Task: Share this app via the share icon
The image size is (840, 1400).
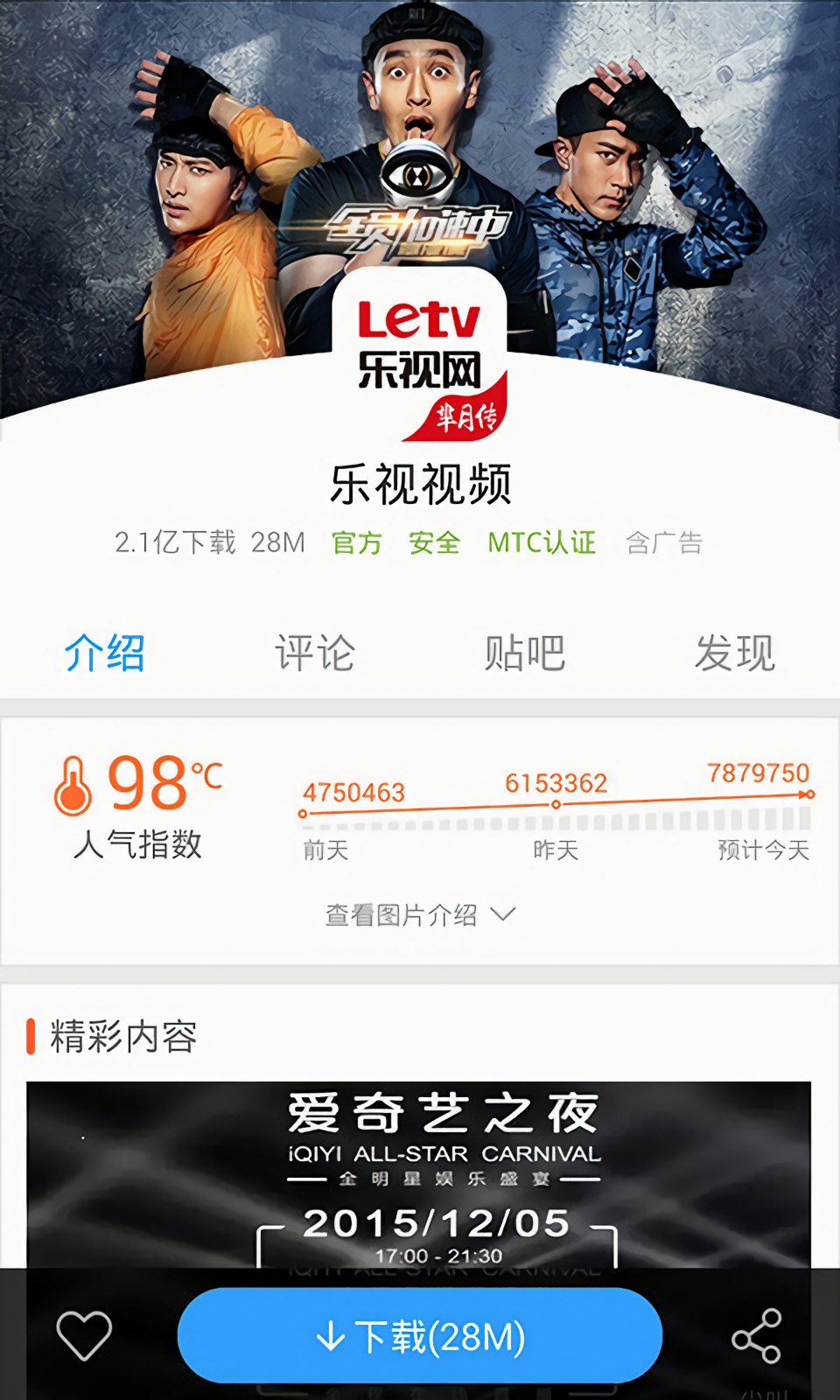Action: pos(756,1335)
